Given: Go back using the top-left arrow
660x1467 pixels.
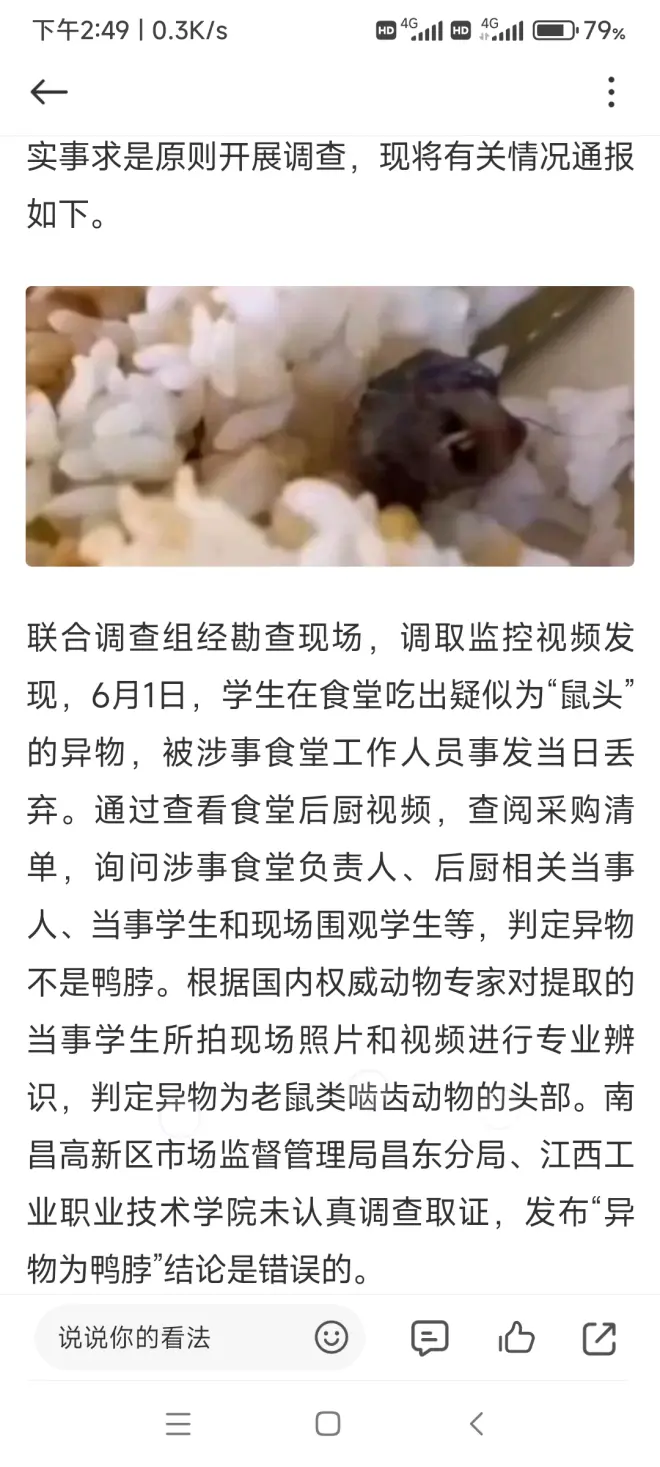Looking at the screenshot, I should click(x=48, y=92).
